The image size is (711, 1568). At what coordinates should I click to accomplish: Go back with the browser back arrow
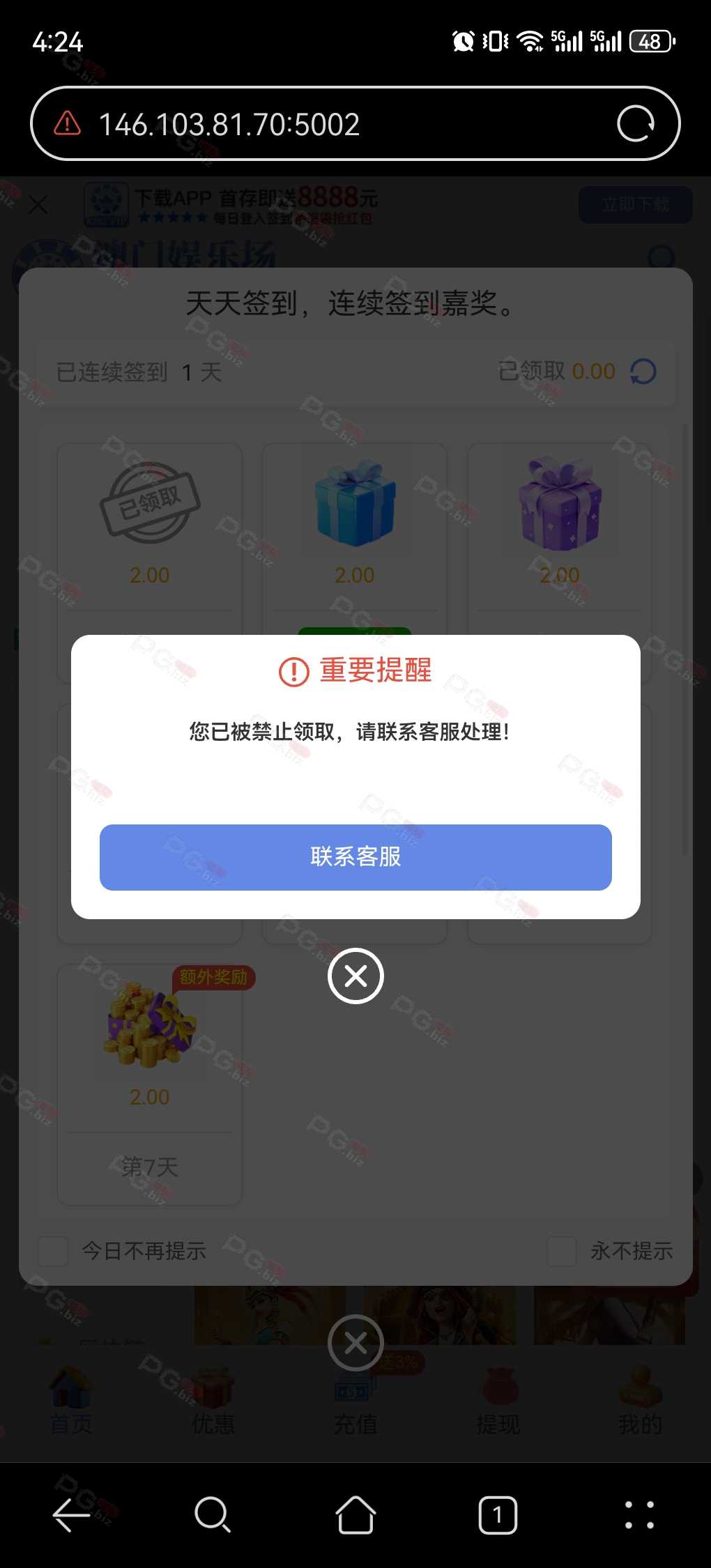[71, 1515]
